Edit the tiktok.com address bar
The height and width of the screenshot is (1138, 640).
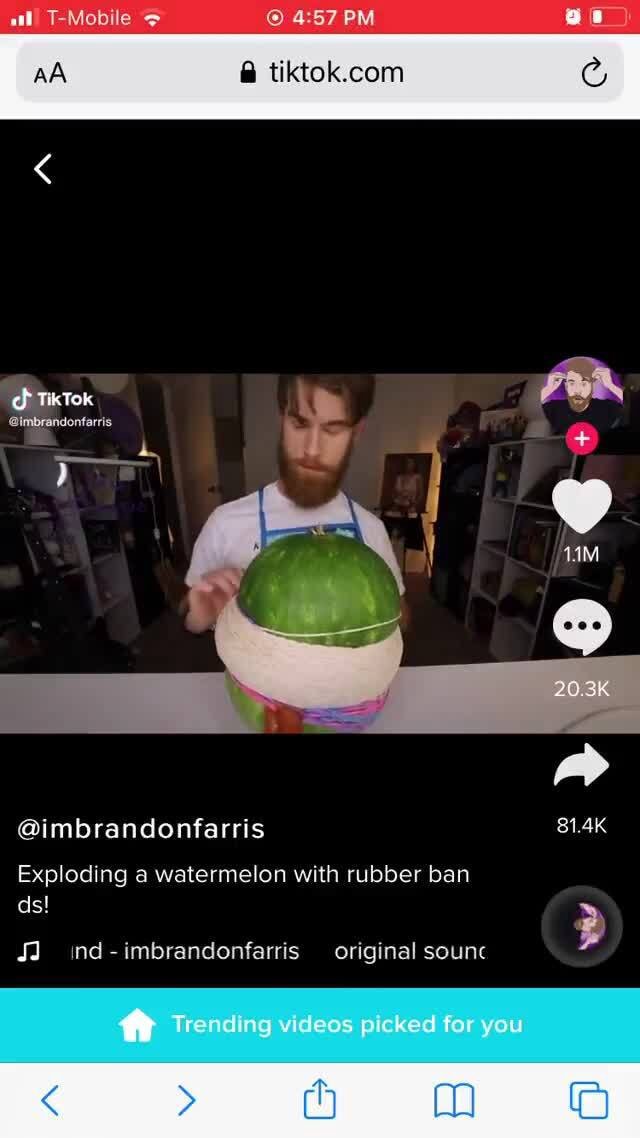point(322,73)
